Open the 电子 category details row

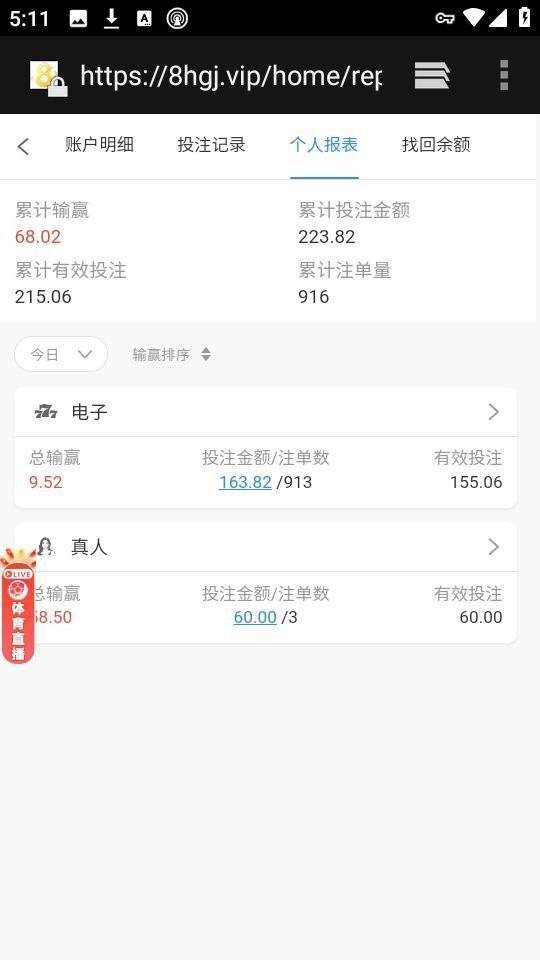(x=265, y=412)
